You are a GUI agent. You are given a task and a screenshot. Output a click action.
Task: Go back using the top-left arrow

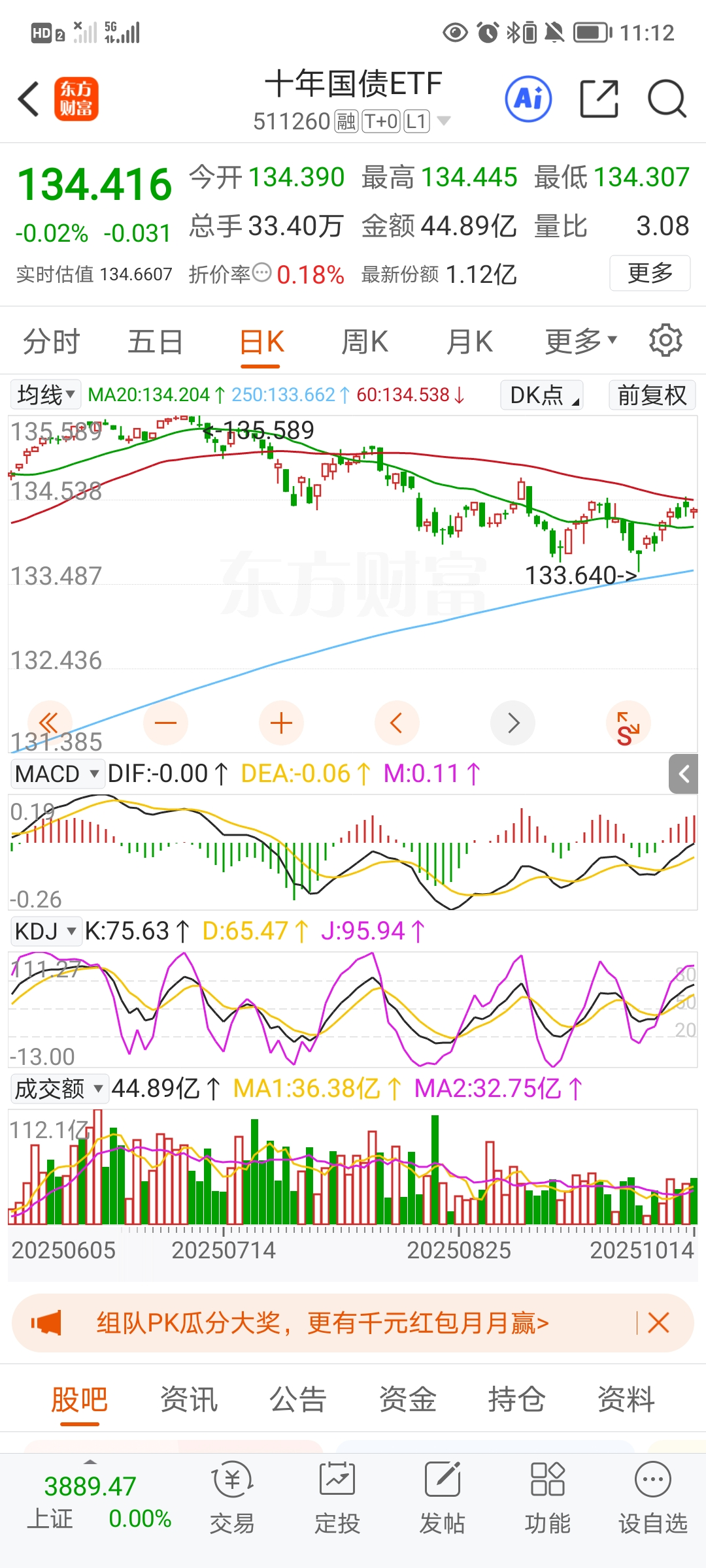click(x=29, y=99)
